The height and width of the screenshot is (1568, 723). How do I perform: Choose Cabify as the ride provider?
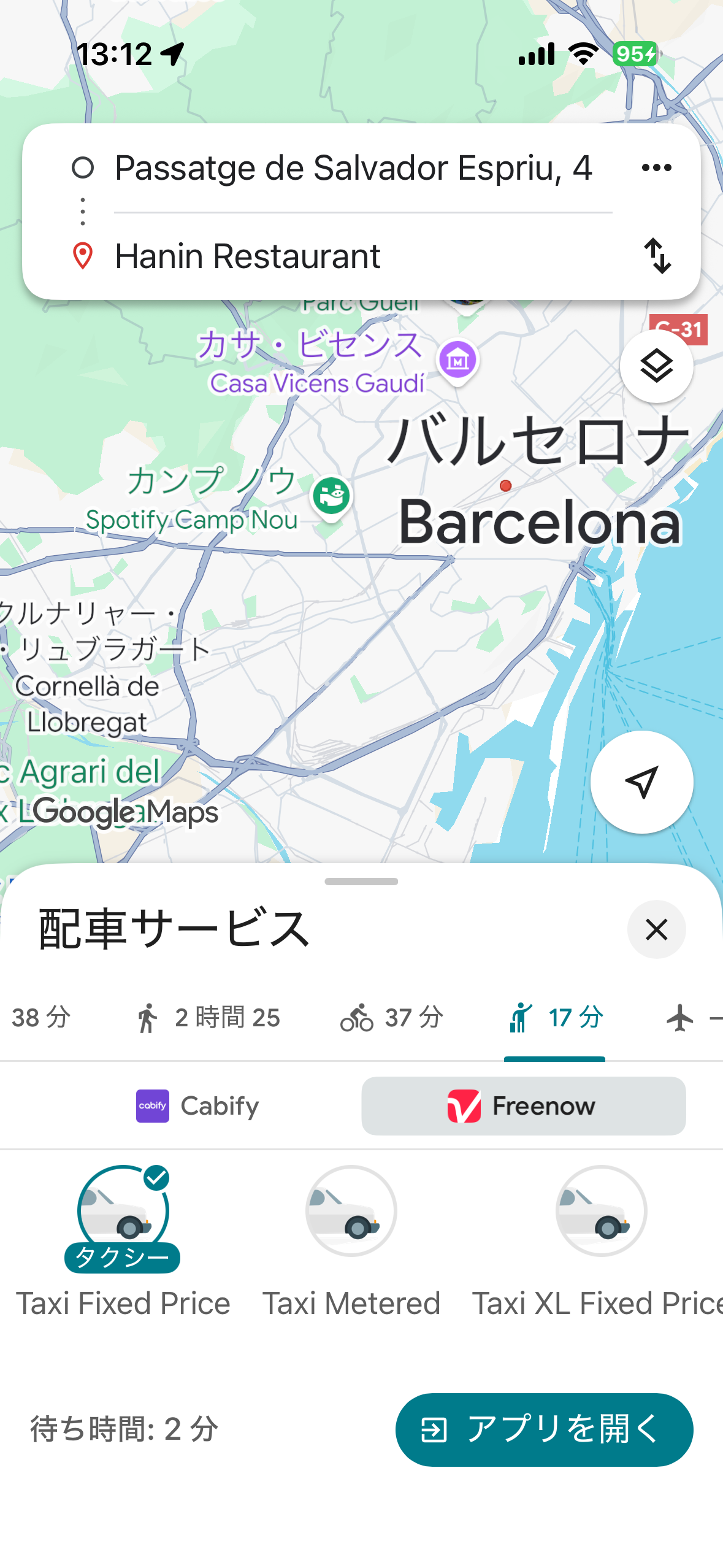(197, 1106)
